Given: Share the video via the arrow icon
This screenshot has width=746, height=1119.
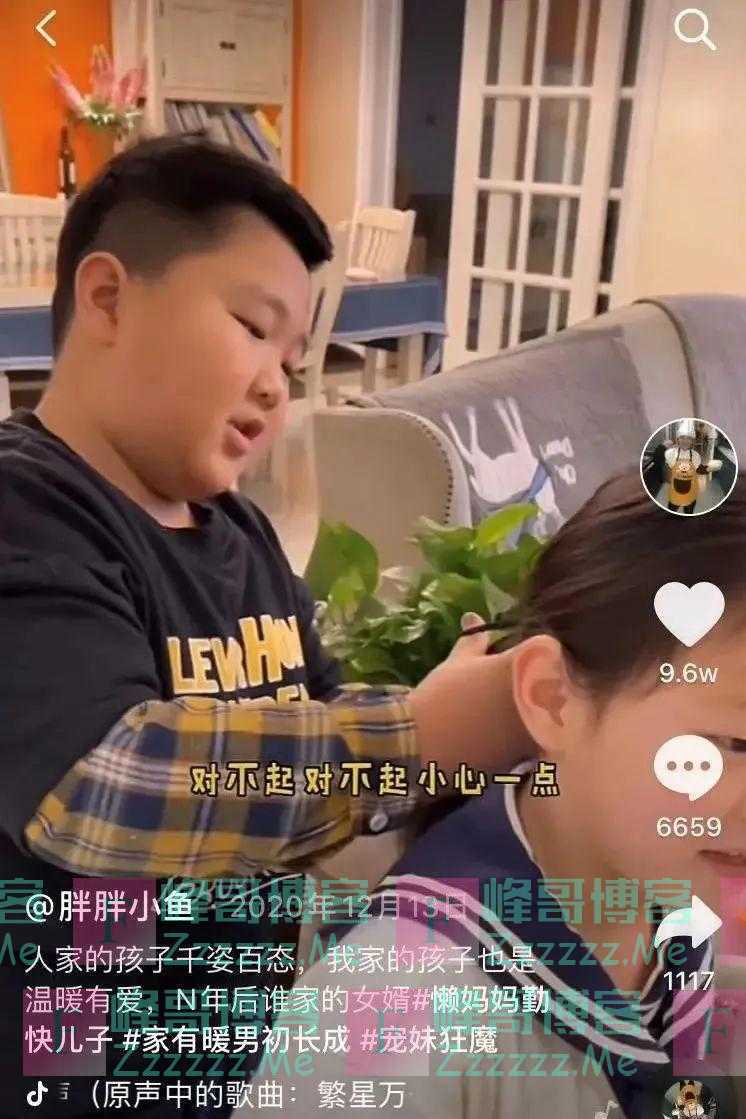Looking at the screenshot, I should [x=689, y=923].
